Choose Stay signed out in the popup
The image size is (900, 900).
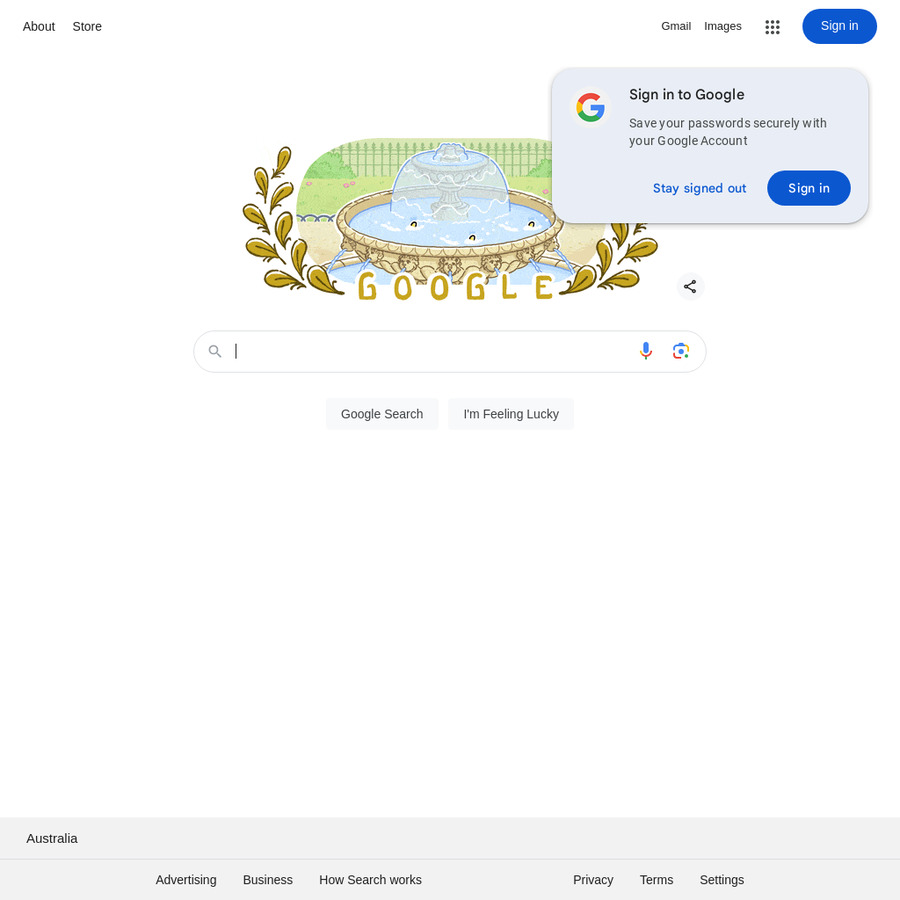(699, 188)
